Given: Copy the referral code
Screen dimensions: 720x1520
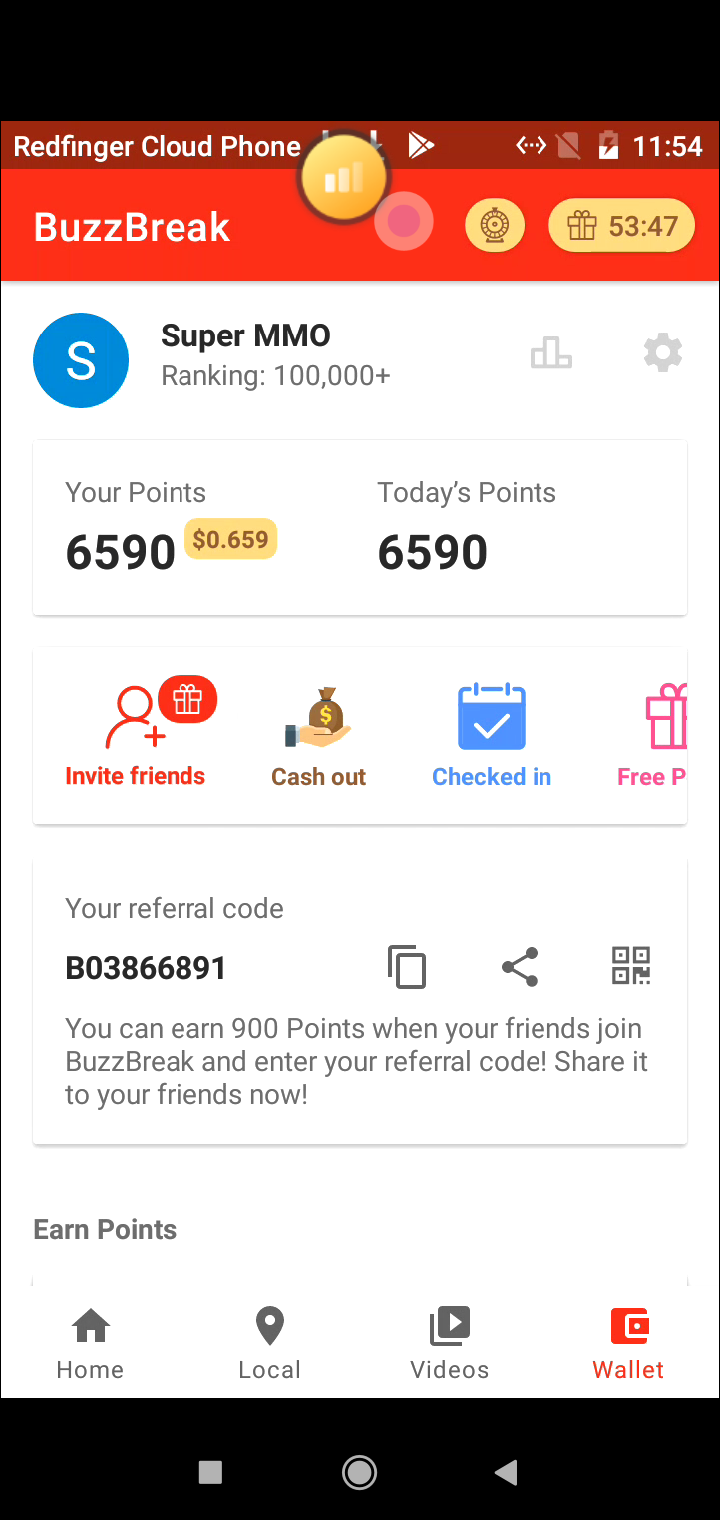Looking at the screenshot, I should [407, 967].
